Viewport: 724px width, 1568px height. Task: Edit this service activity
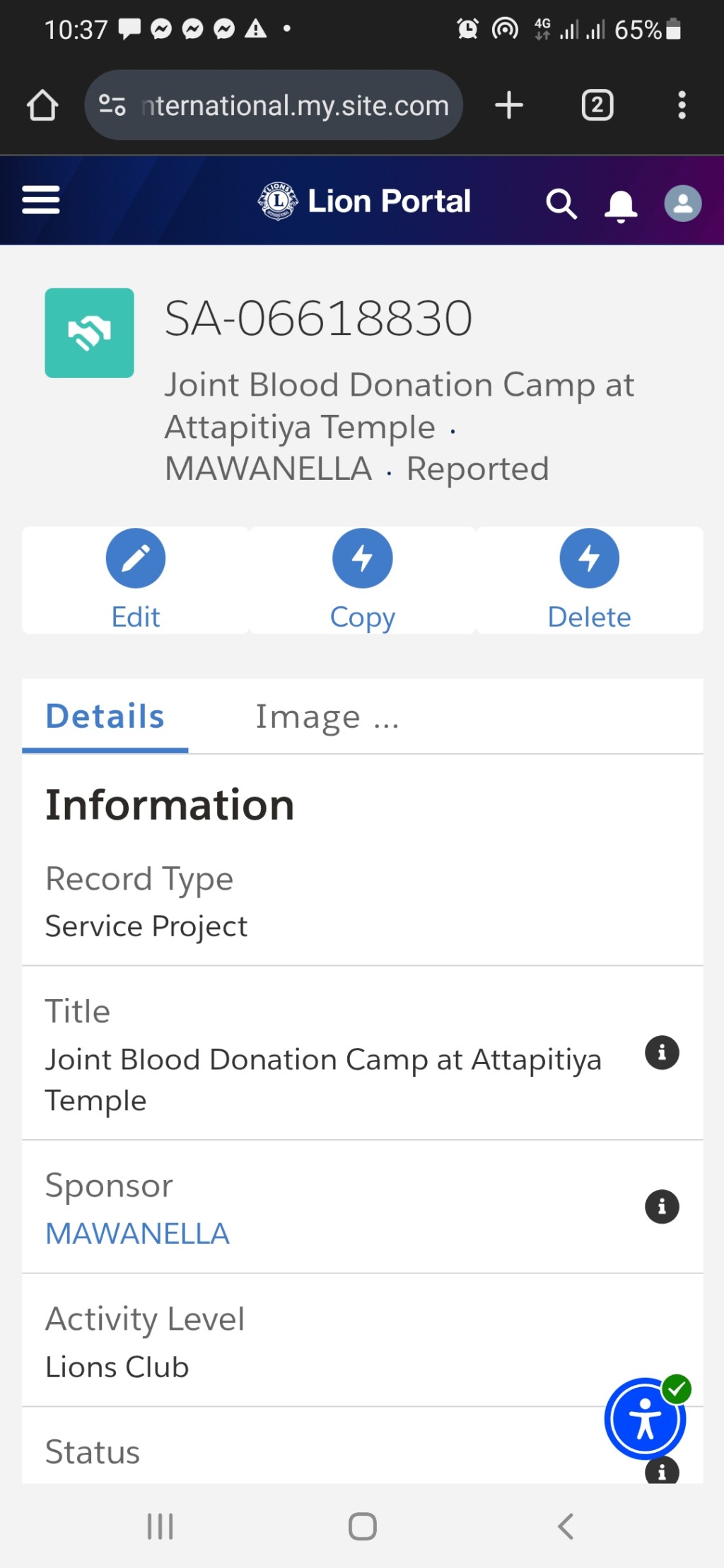136,580
